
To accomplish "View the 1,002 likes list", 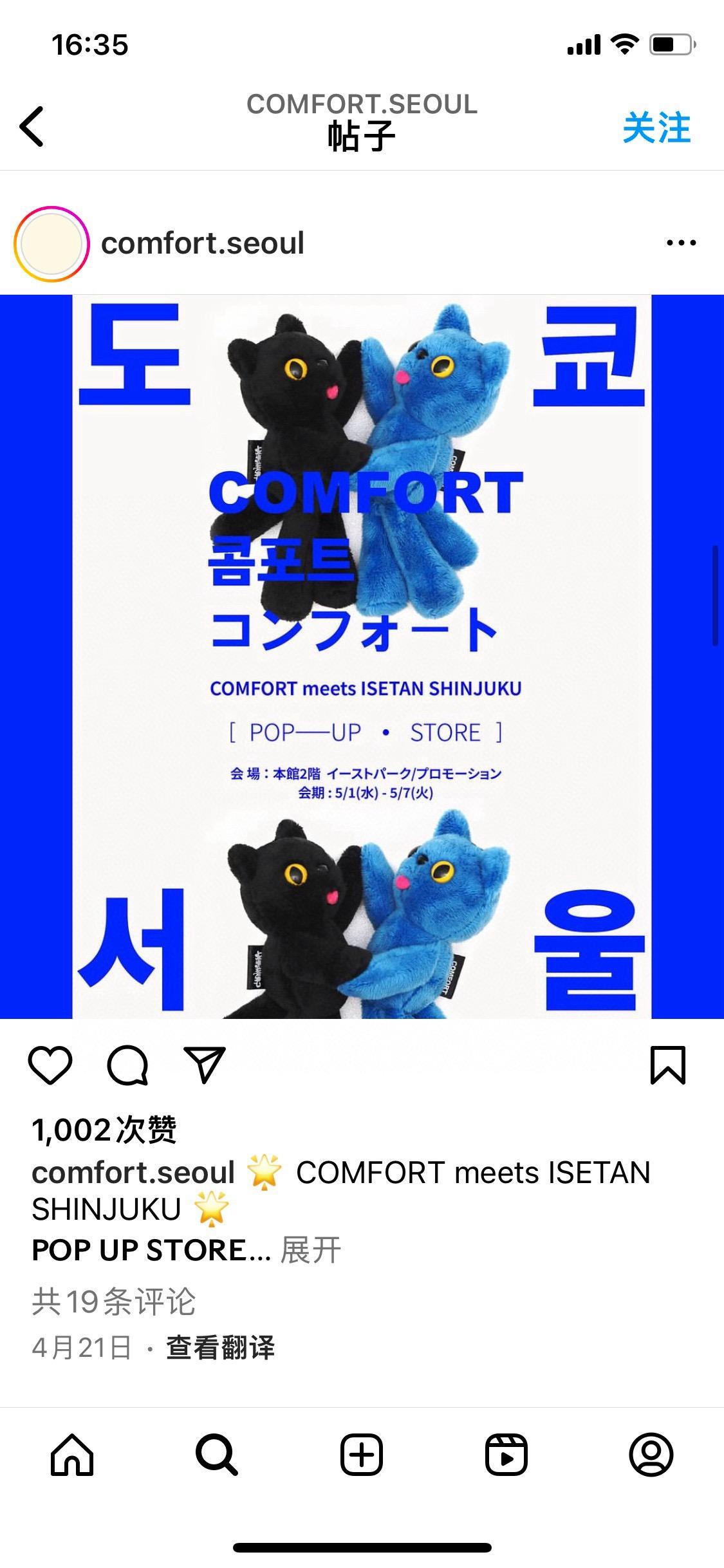I will [x=104, y=1130].
